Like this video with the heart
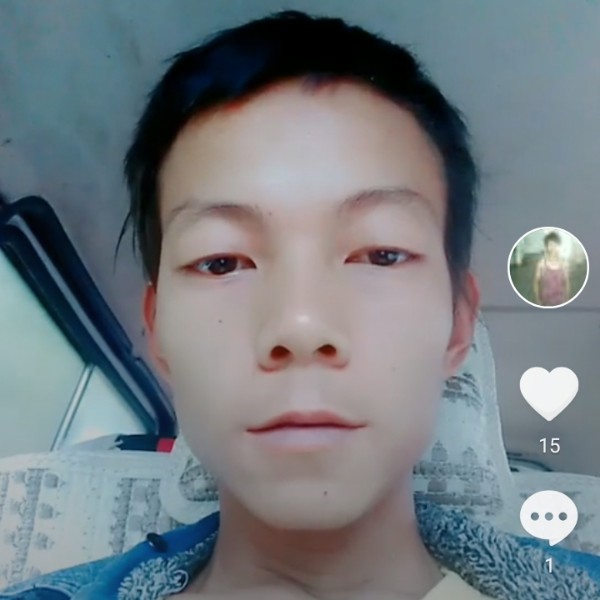The image size is (600, 600). (549, 393)
